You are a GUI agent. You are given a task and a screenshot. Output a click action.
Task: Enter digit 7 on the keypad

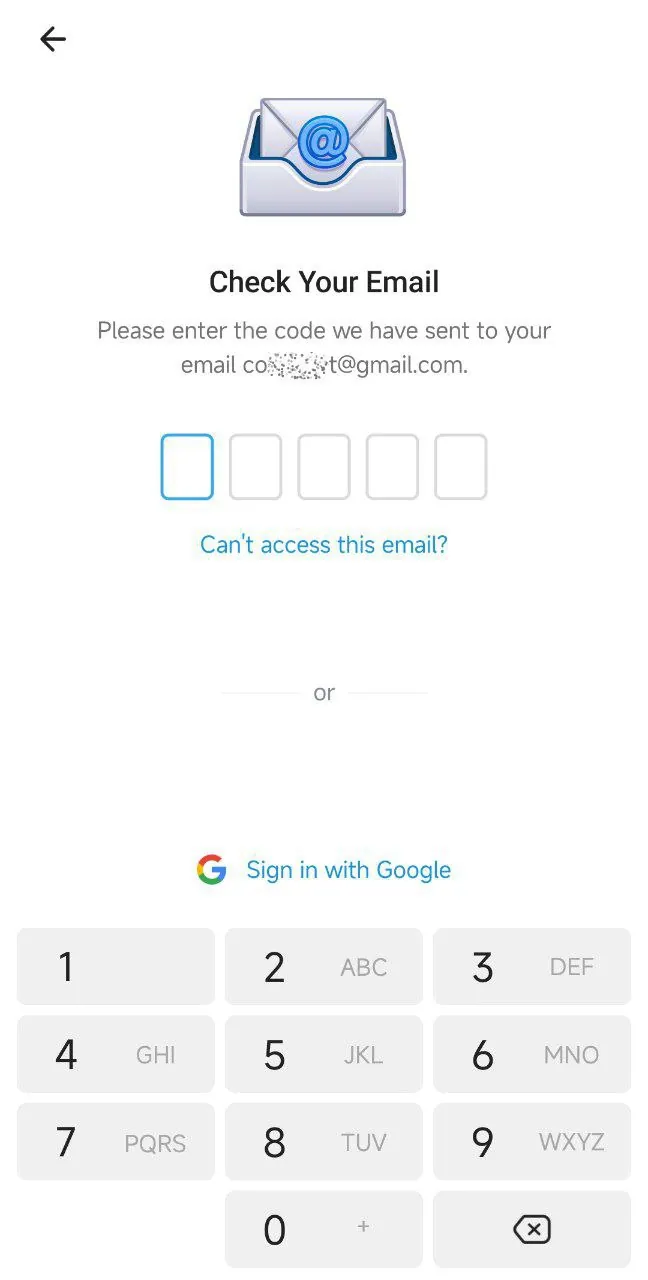[116, 1142]
